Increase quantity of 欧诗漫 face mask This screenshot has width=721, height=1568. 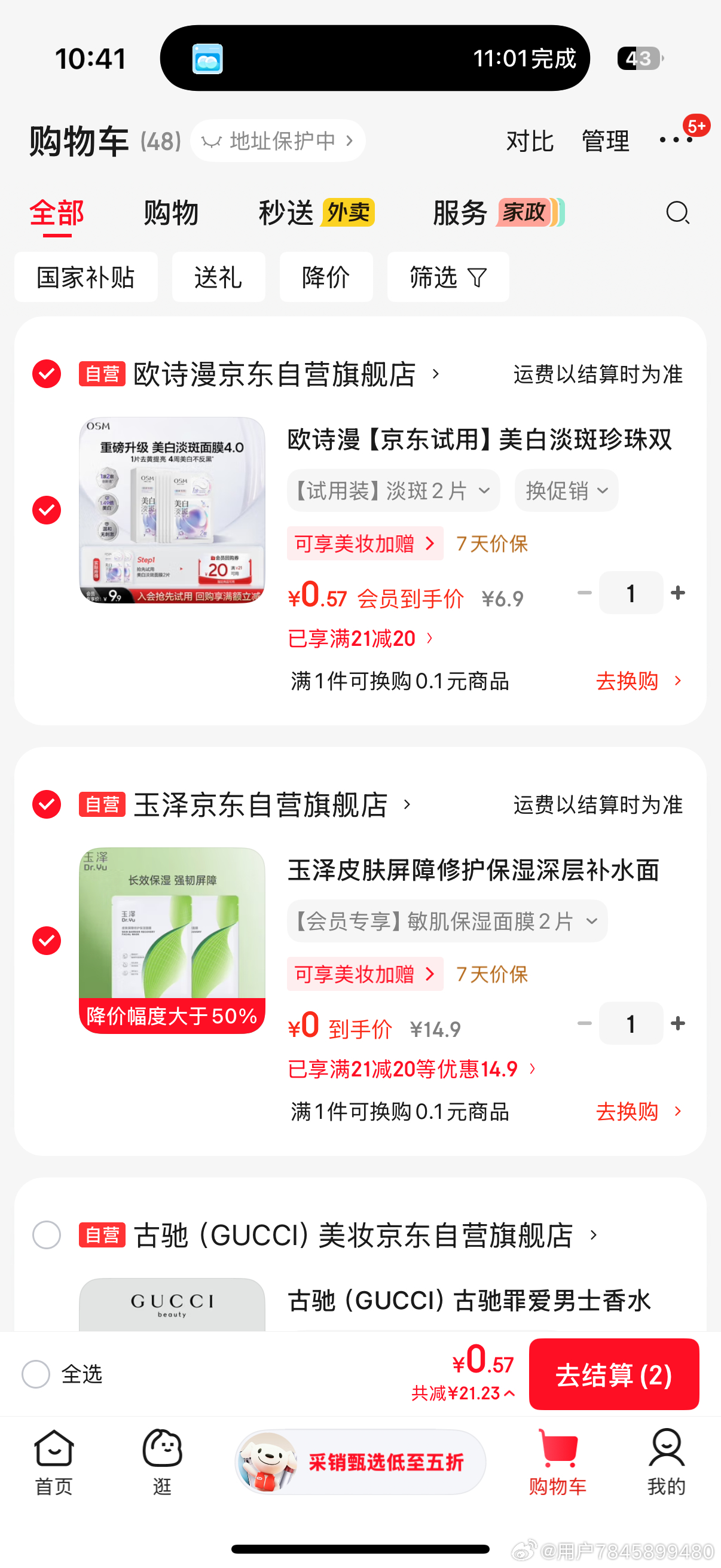pos(678,592)
